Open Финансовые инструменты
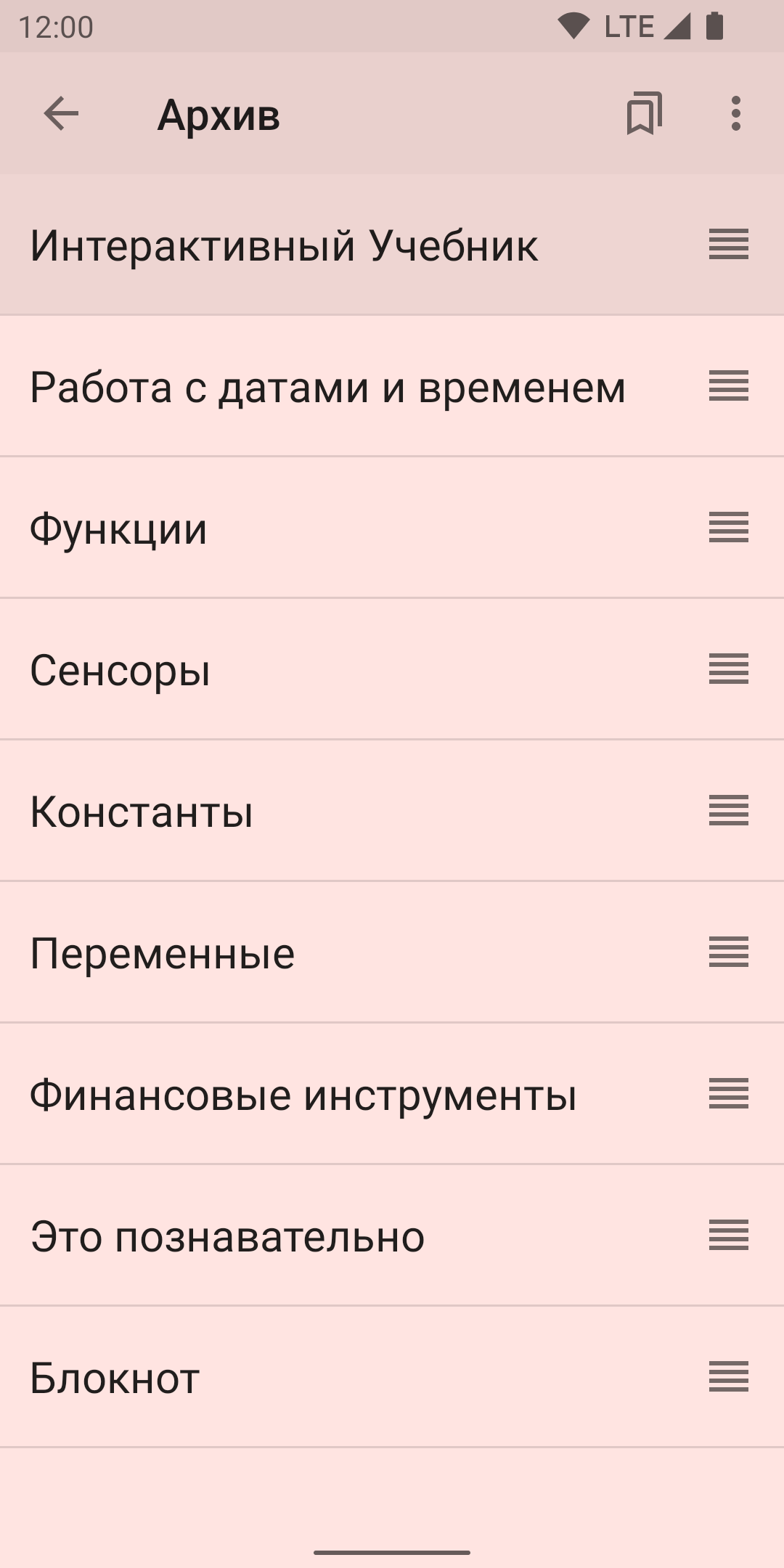 coord(303,1095)
